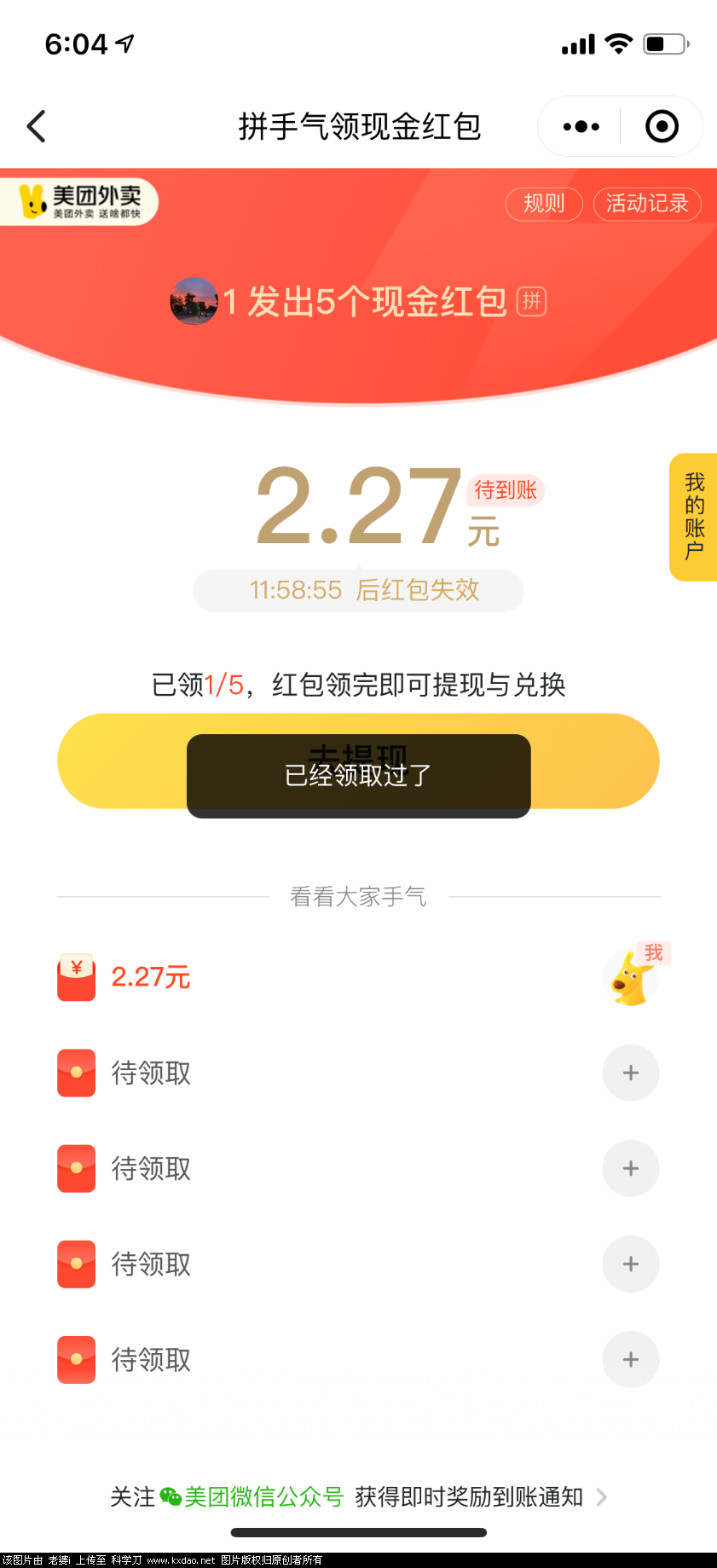
Task: Go back using the top-left arrow
Action: tap(36, 127)
